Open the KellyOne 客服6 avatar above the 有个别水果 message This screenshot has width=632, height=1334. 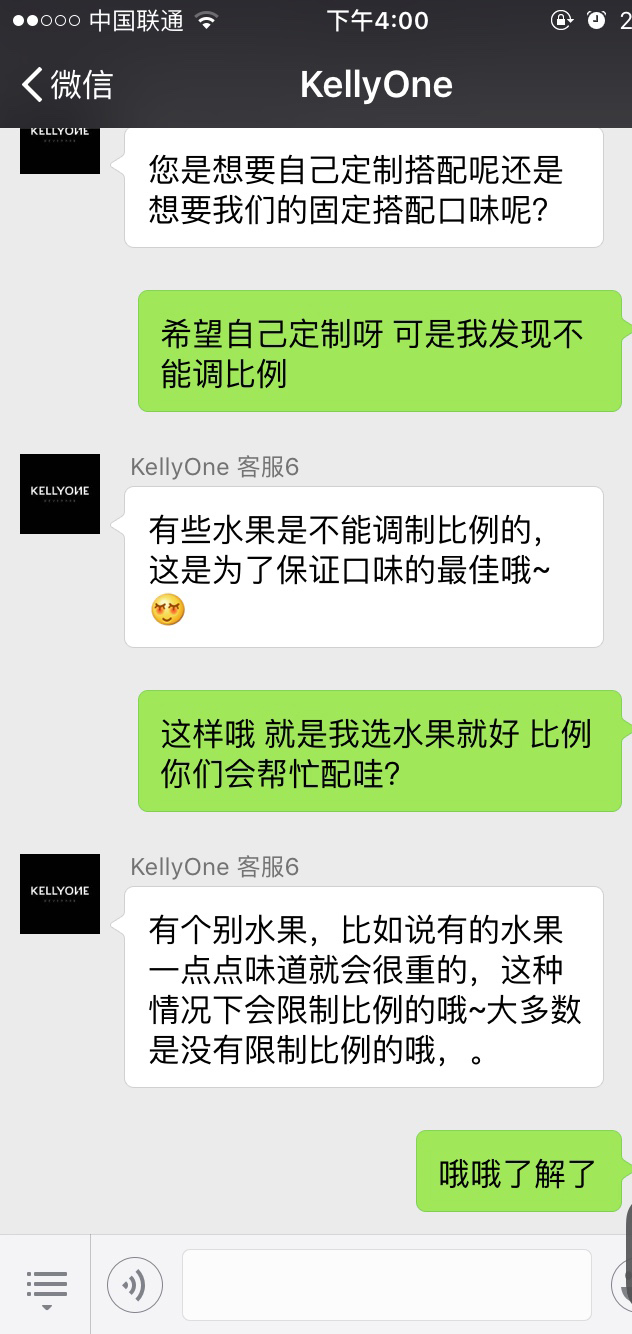[x=60, y=893]
